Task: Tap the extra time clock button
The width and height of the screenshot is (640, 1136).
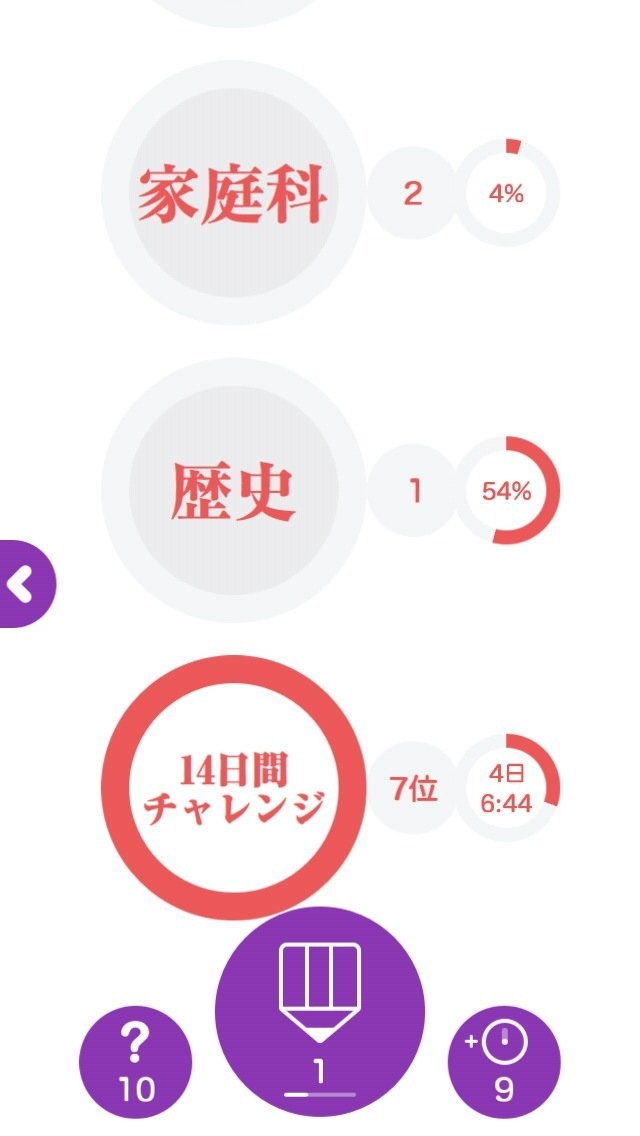Action: [504, 1061]
